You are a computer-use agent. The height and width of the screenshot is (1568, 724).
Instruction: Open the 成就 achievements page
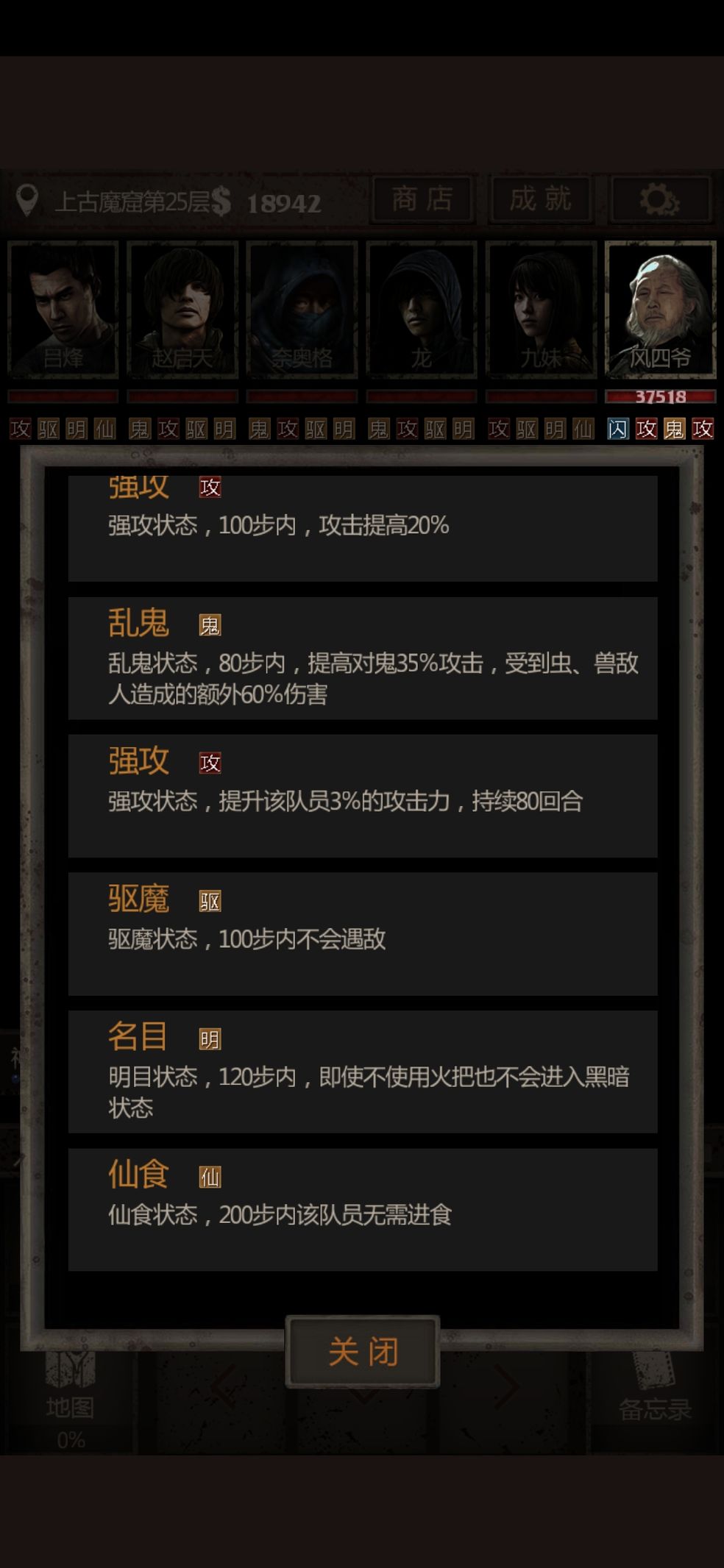pos(541,199)
